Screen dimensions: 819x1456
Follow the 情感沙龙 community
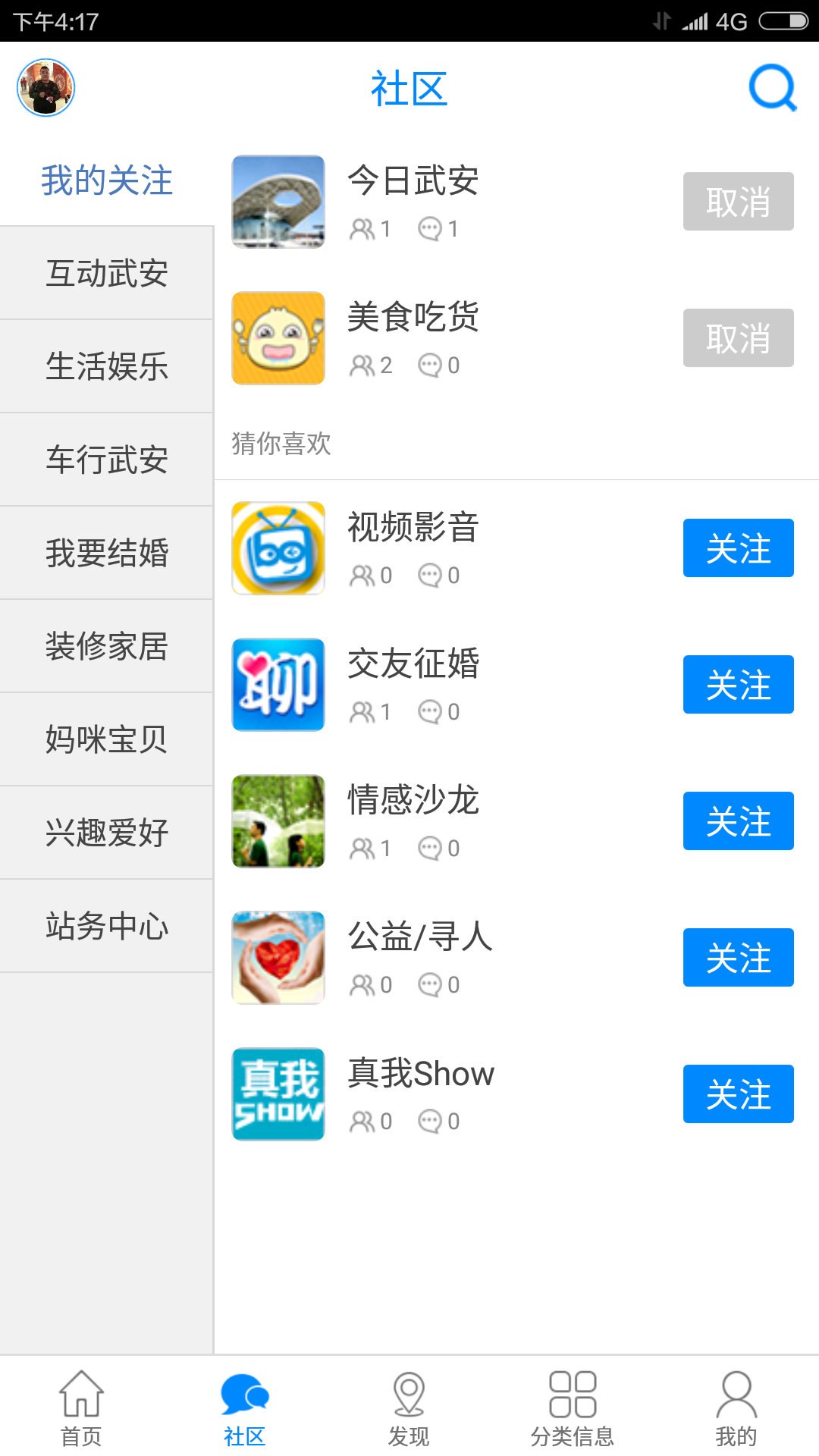738,821
